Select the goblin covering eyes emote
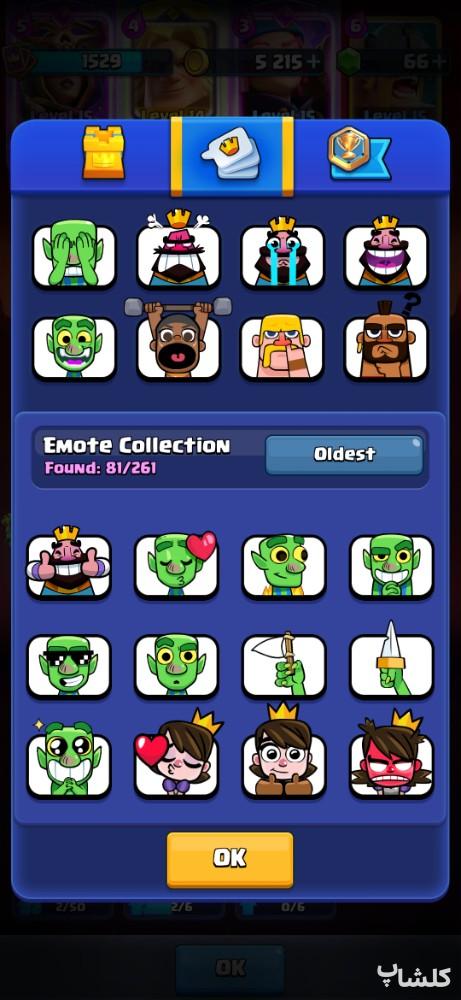Image resolution: width=461 pixels, height=1000 pixels. coord(75,254)
